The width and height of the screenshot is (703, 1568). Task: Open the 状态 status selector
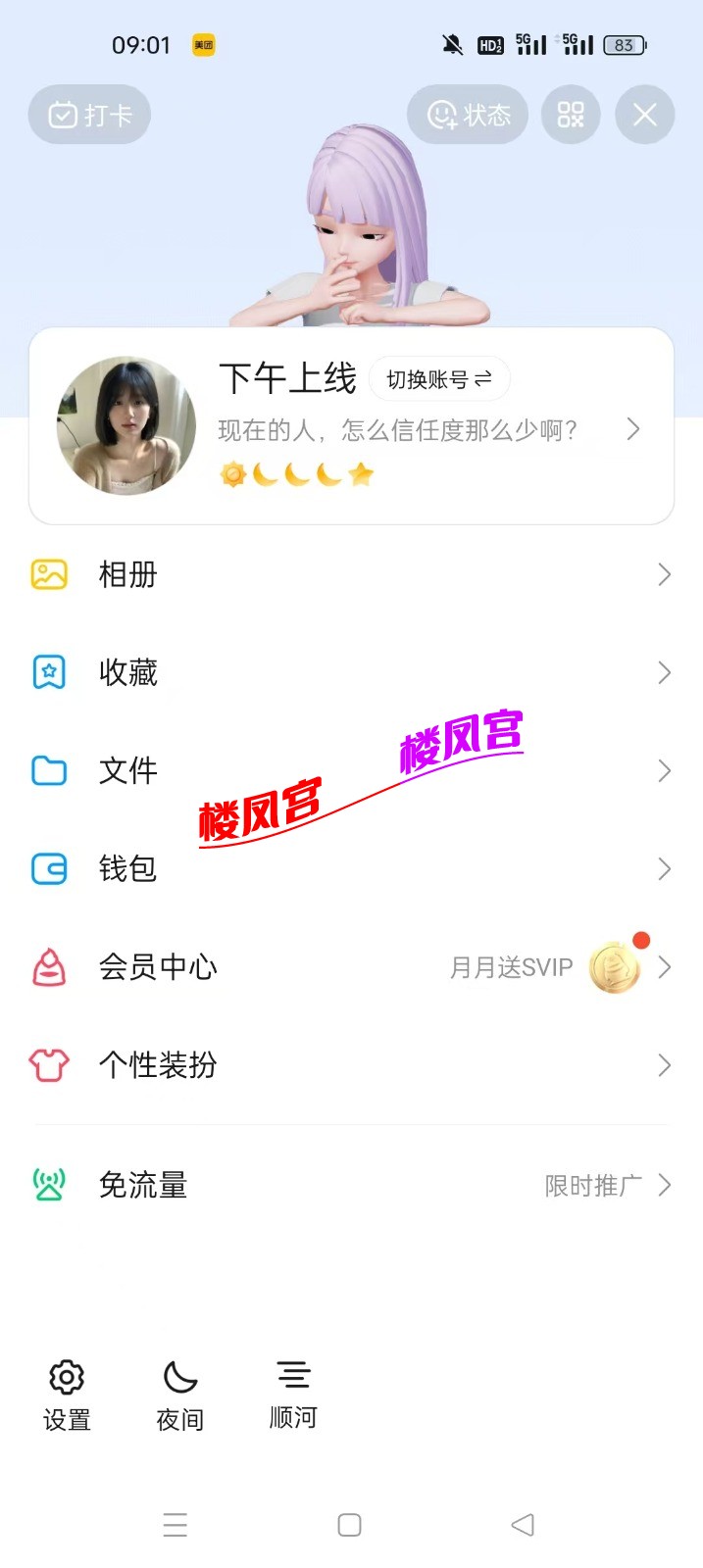click(468, 116)
